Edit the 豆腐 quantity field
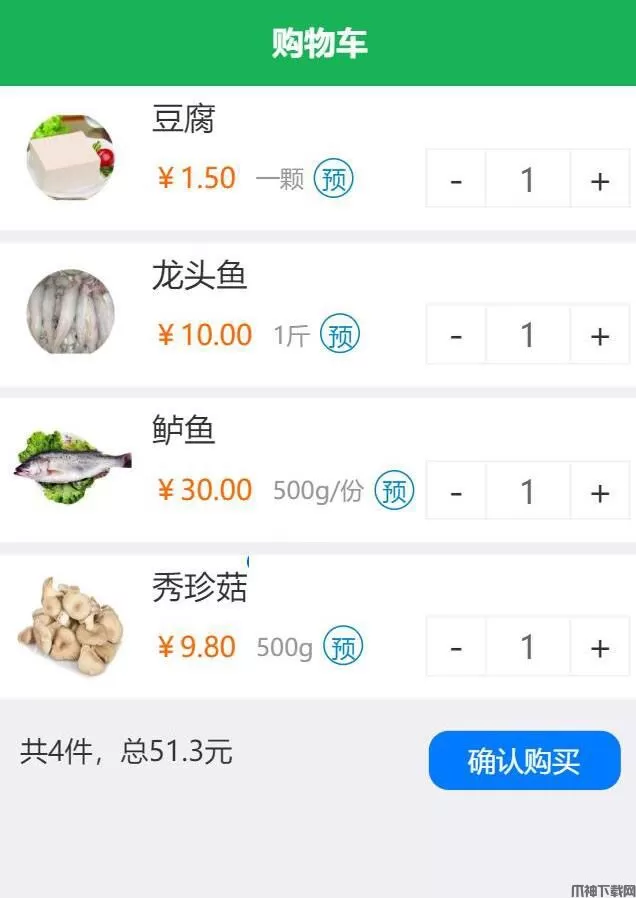Screen dimensions: 636x898 click(527, 179)
